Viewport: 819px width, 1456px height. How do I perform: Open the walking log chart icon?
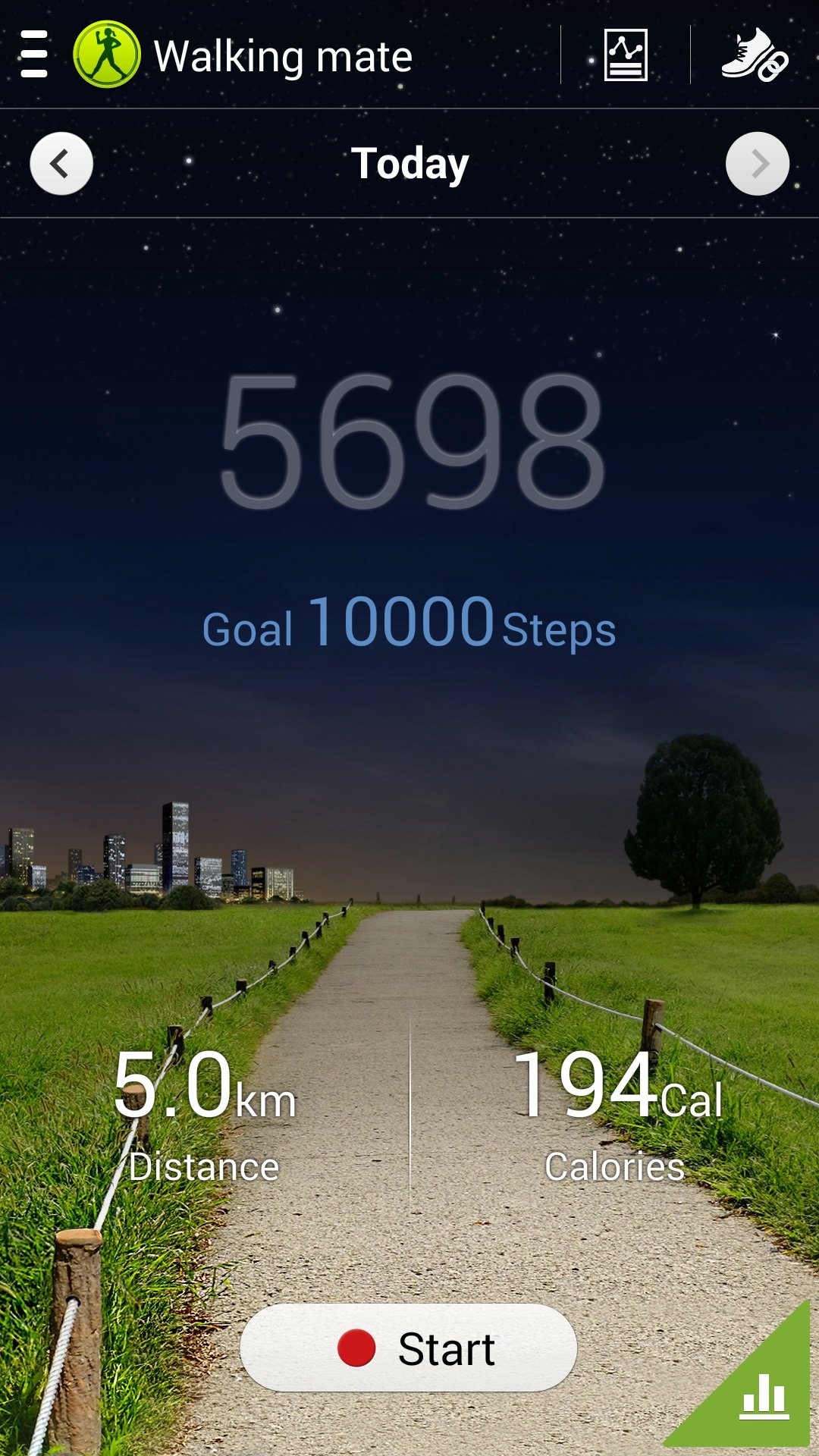[626, 55]
